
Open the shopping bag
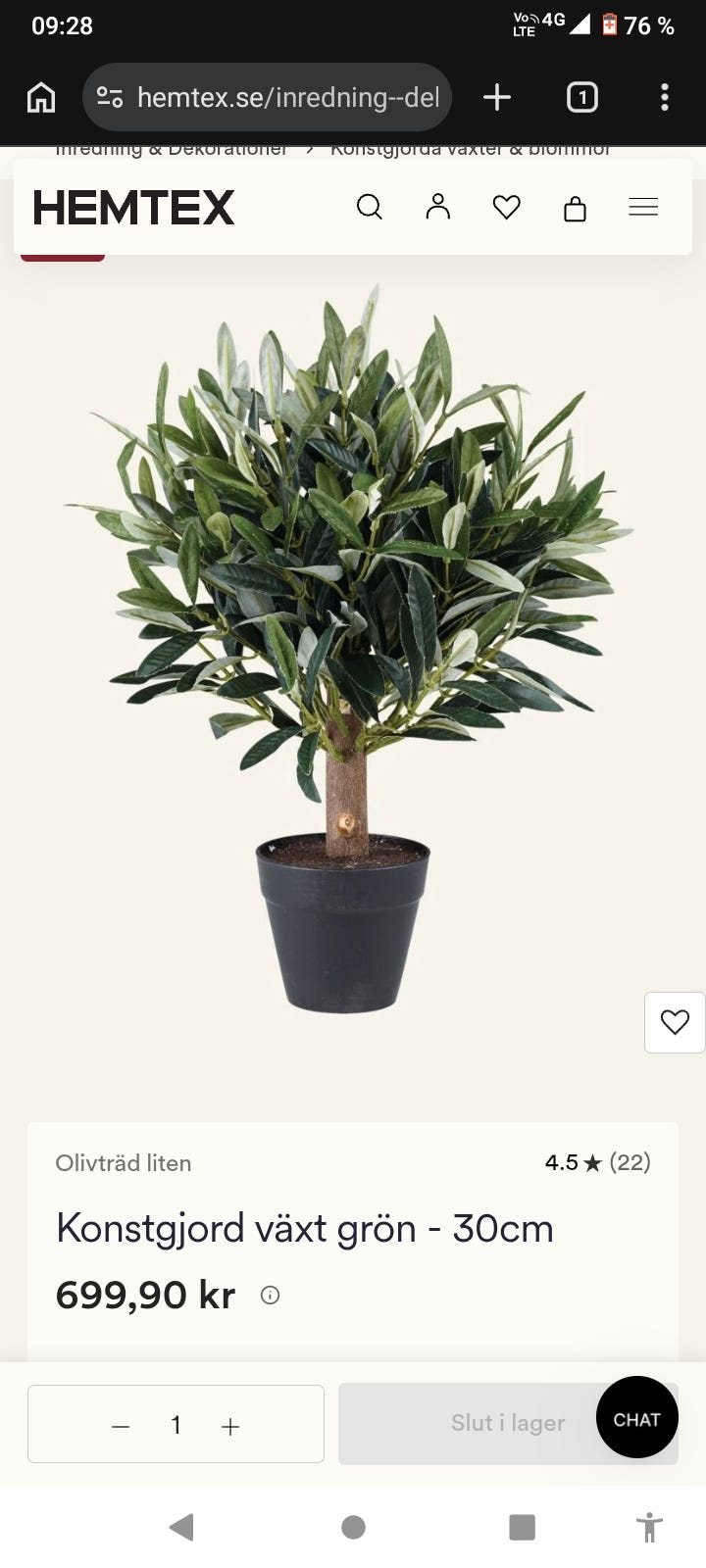pos(575,208)
